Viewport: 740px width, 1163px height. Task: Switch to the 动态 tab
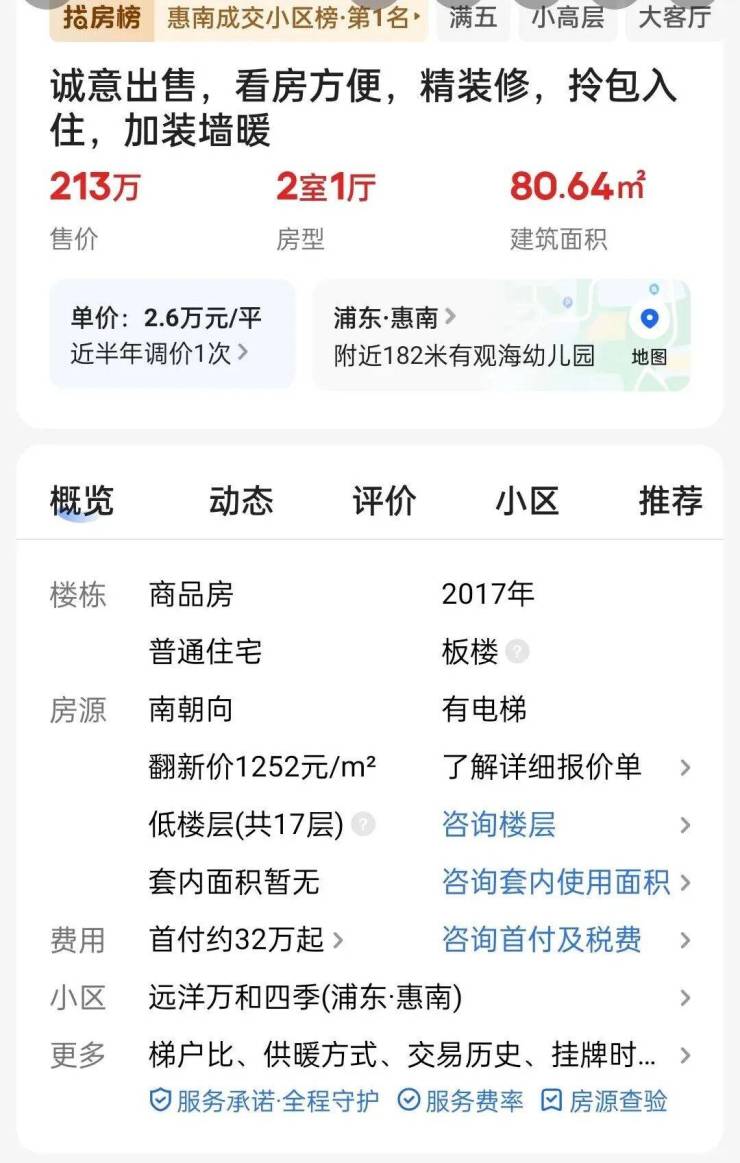click(241, 500)
